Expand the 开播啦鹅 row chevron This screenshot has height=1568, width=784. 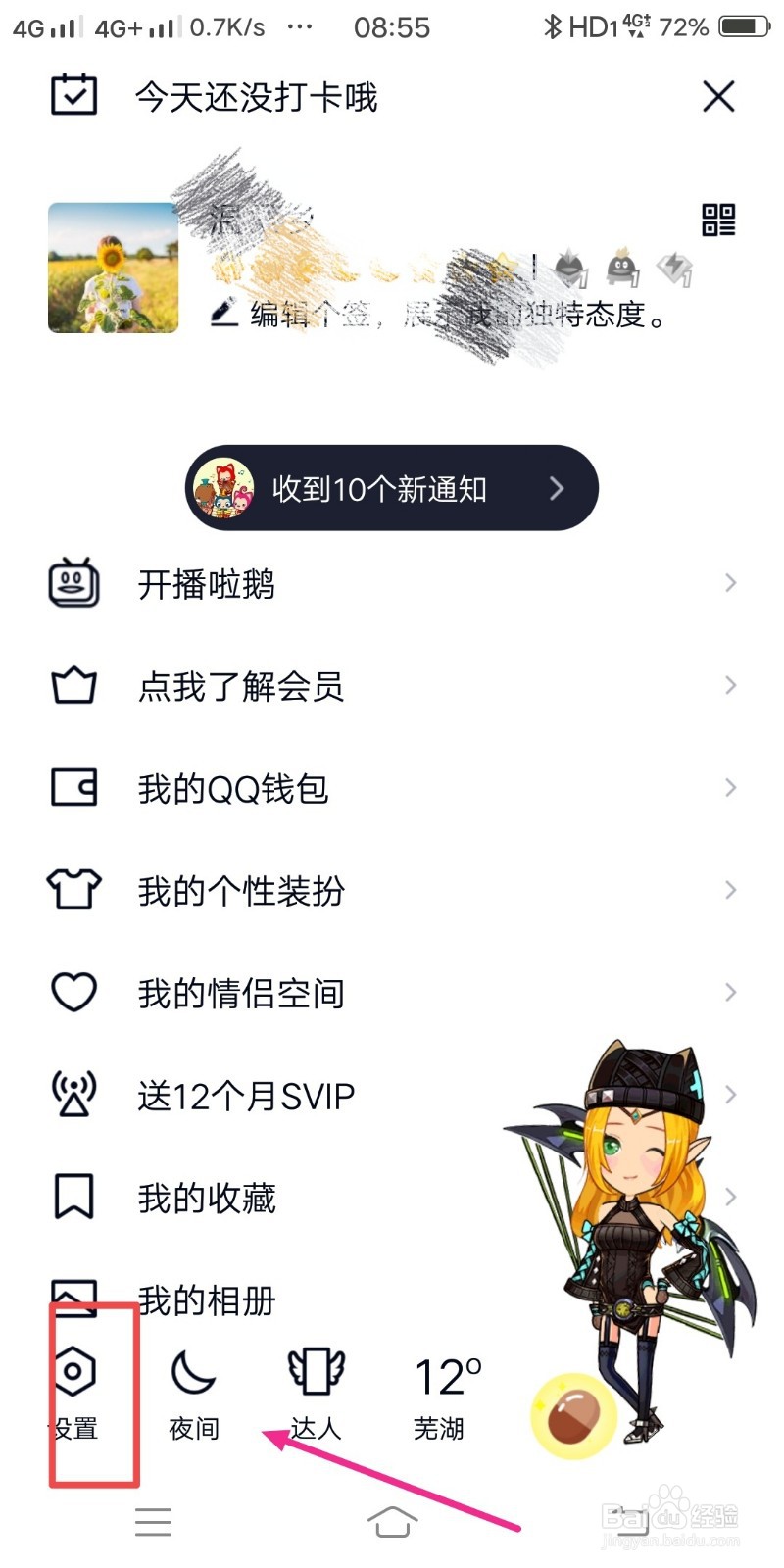pos(730,582)
